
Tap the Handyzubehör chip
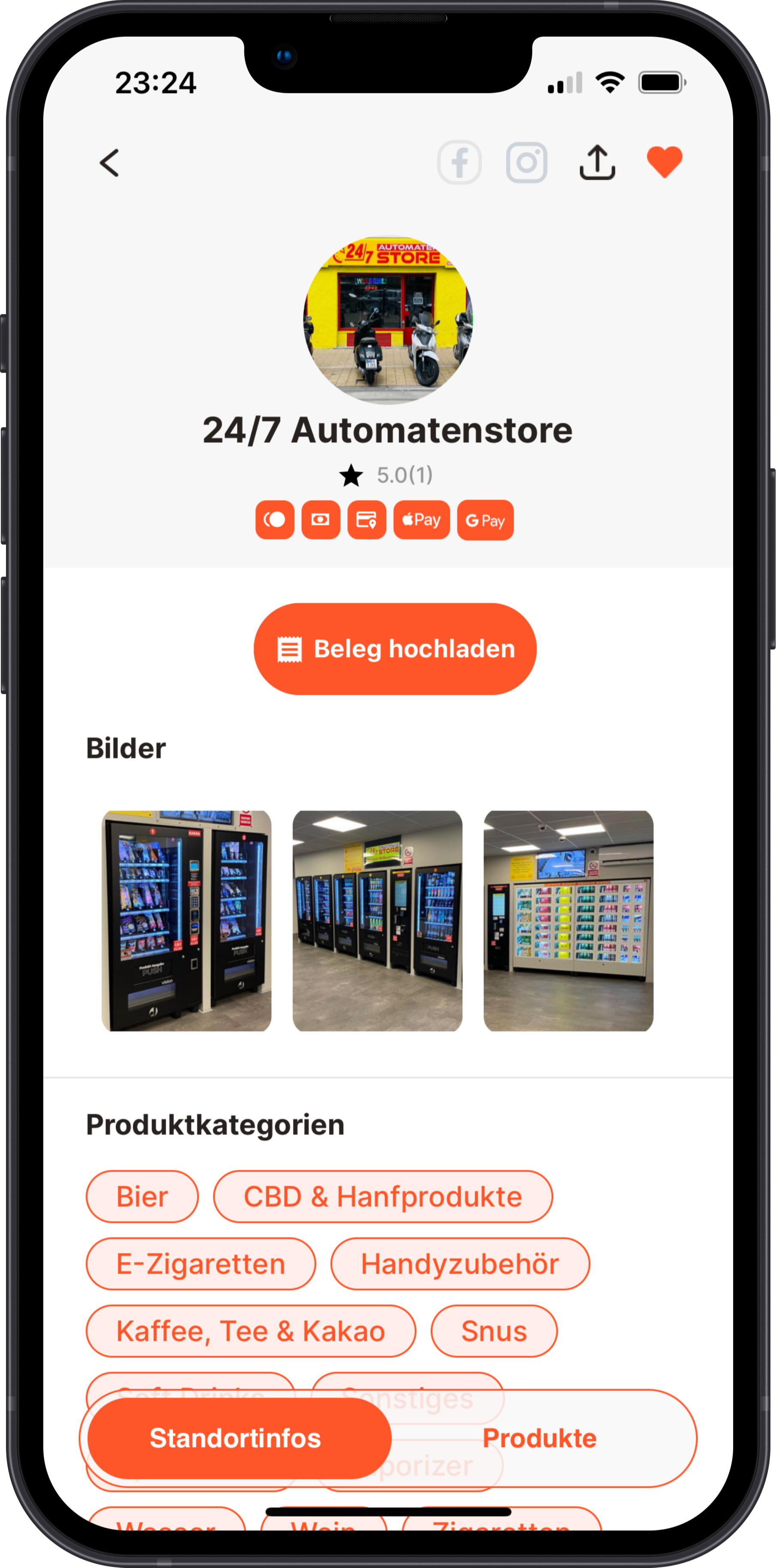click(461, 1263)
